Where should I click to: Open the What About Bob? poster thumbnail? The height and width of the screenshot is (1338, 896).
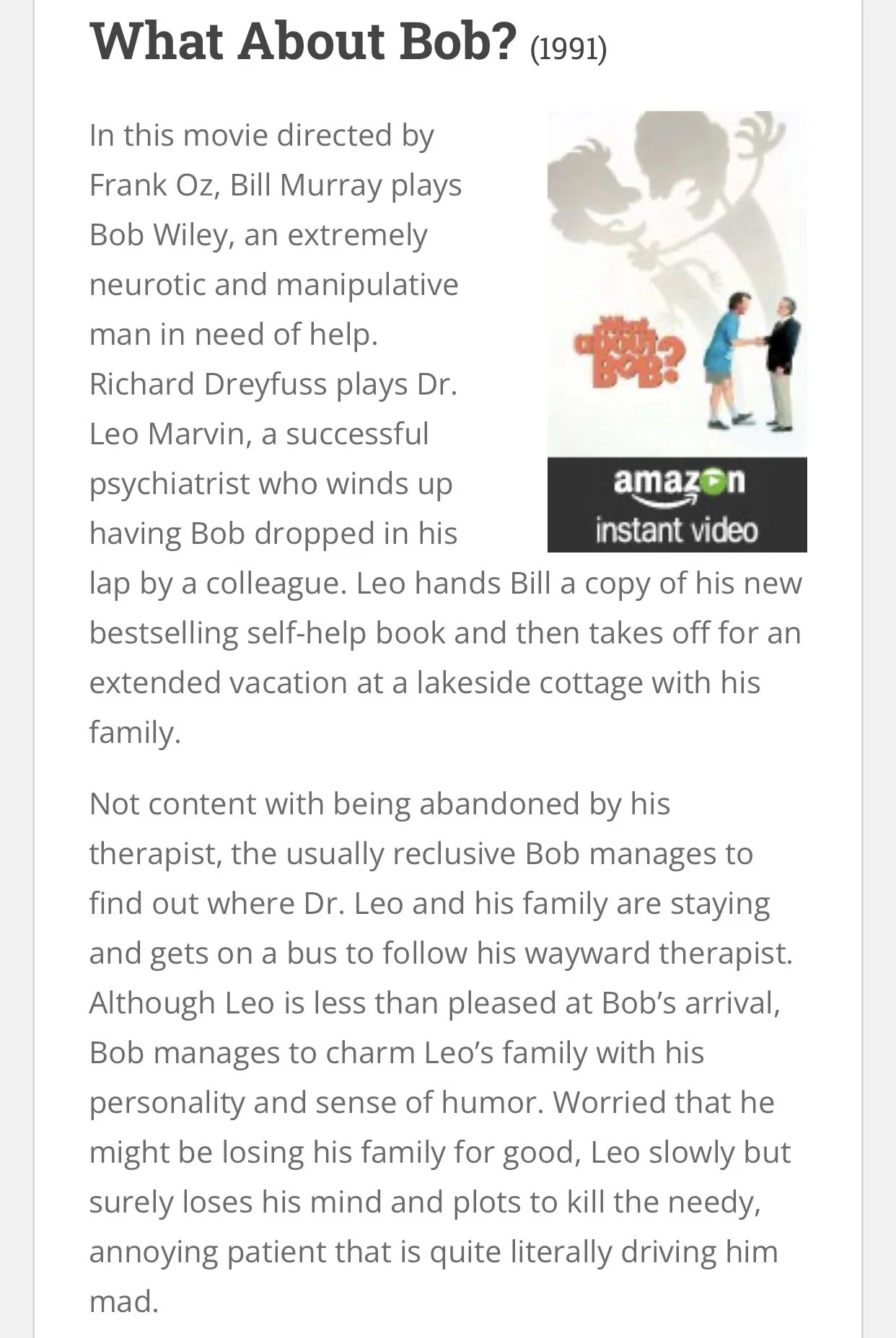click(x=677, y=284)
